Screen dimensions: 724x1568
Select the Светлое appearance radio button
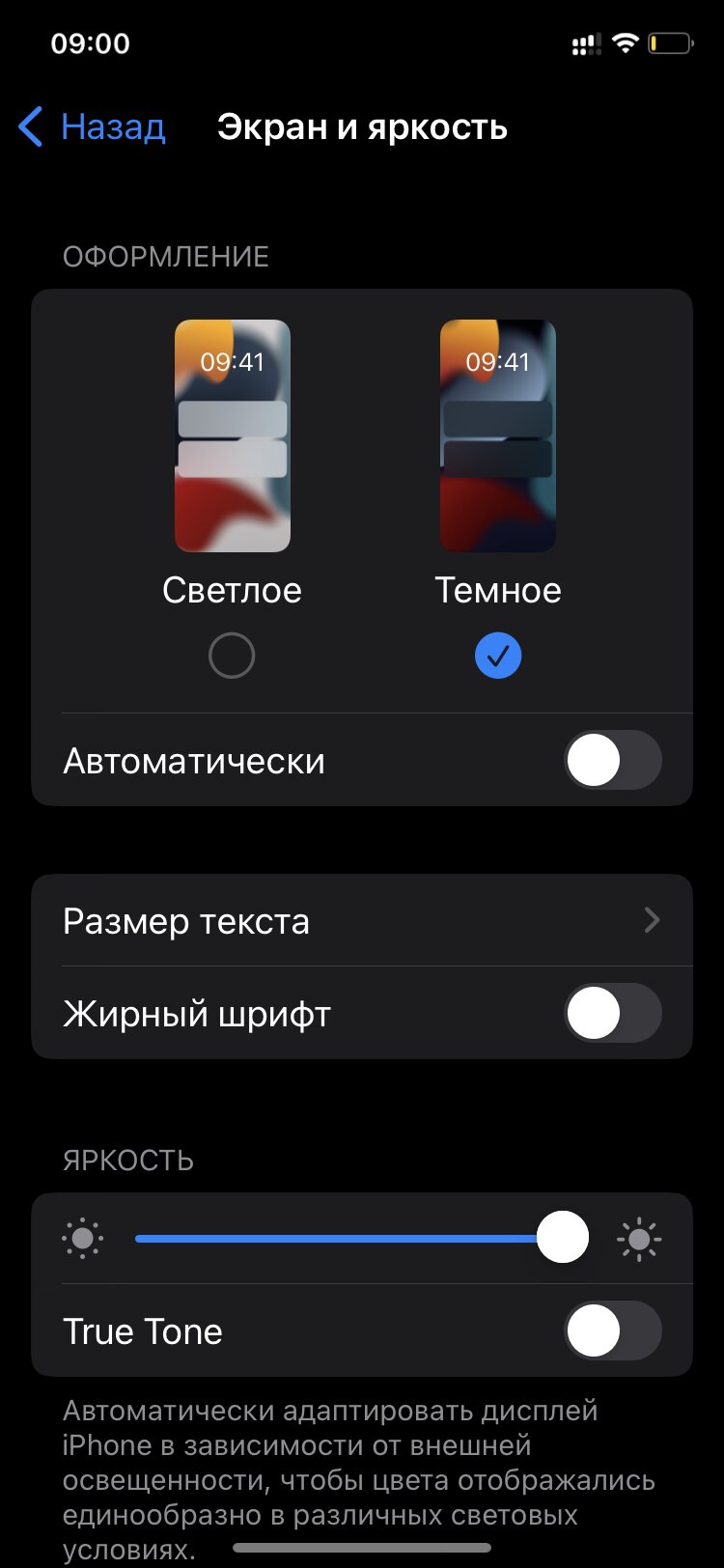pos(232,656)
